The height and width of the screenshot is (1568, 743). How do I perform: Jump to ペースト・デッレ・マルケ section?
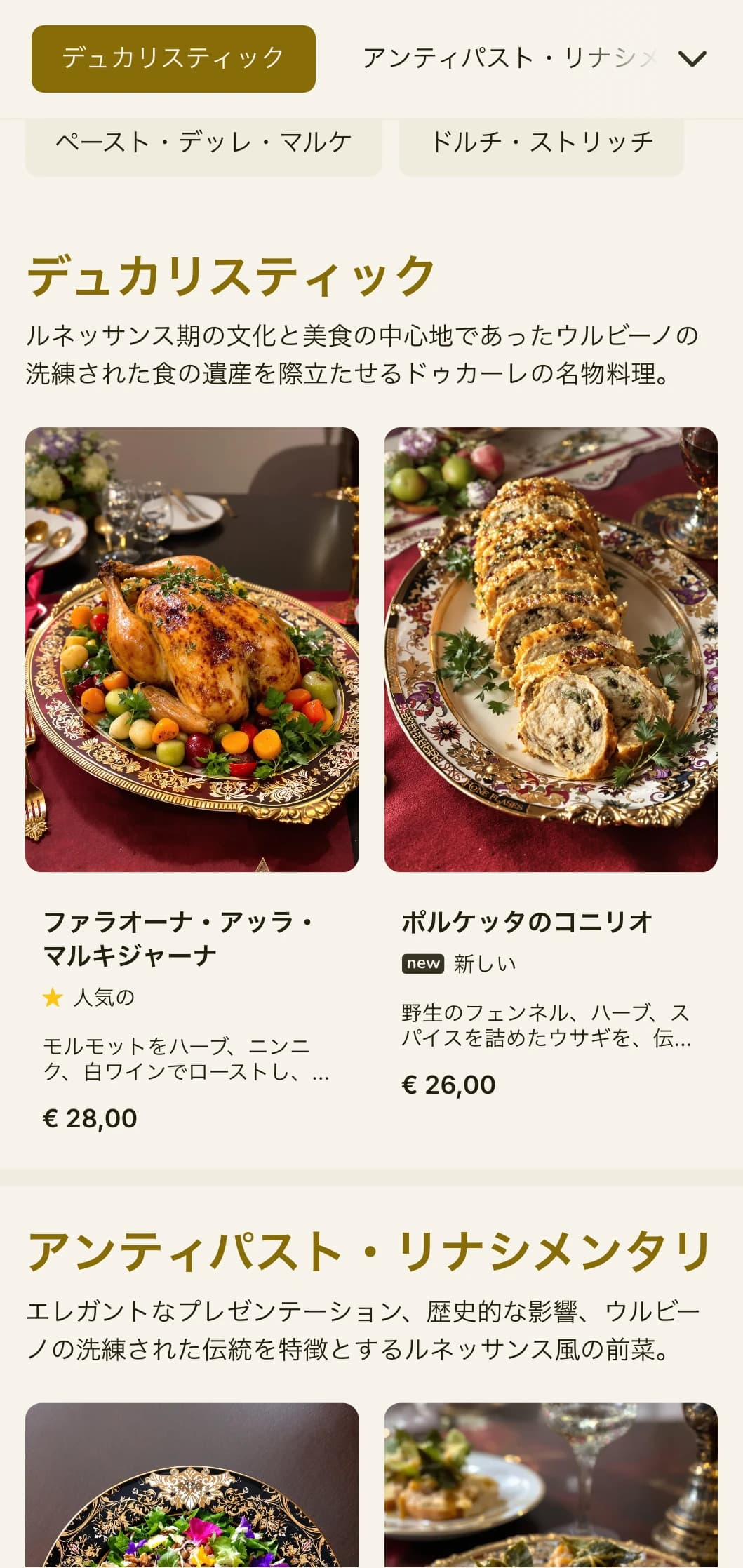(203, 143)
